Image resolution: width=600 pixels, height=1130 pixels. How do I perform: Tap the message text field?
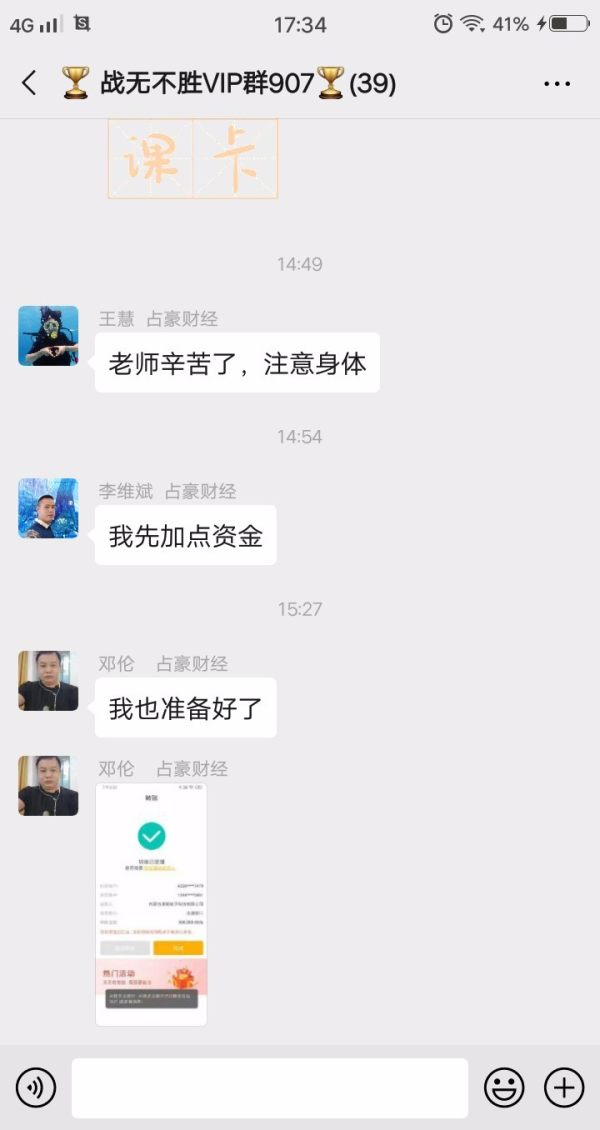coord(269,1088)
